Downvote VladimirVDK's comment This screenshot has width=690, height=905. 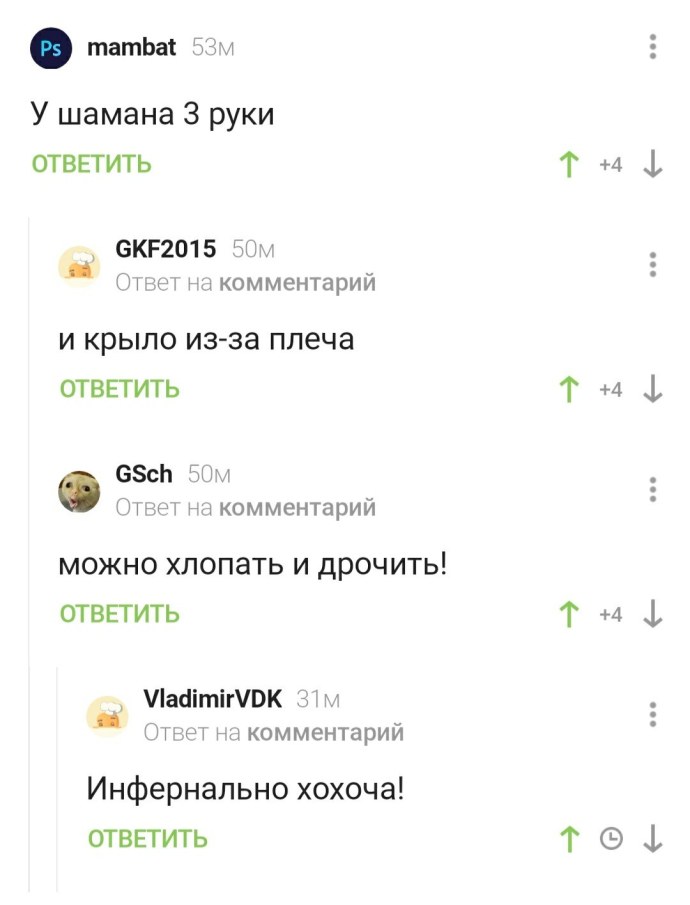(652, 839)
